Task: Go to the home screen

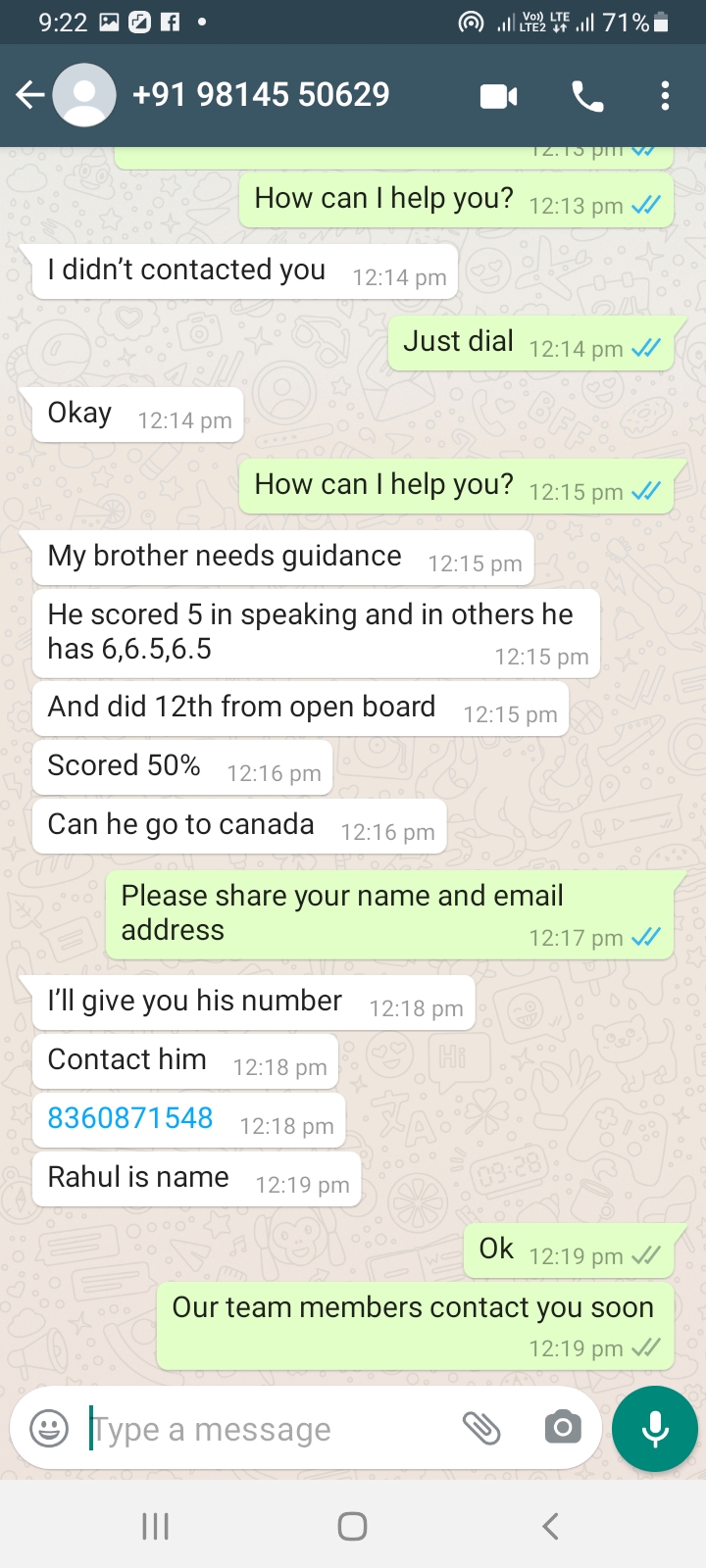Action: pos(352,1526)
